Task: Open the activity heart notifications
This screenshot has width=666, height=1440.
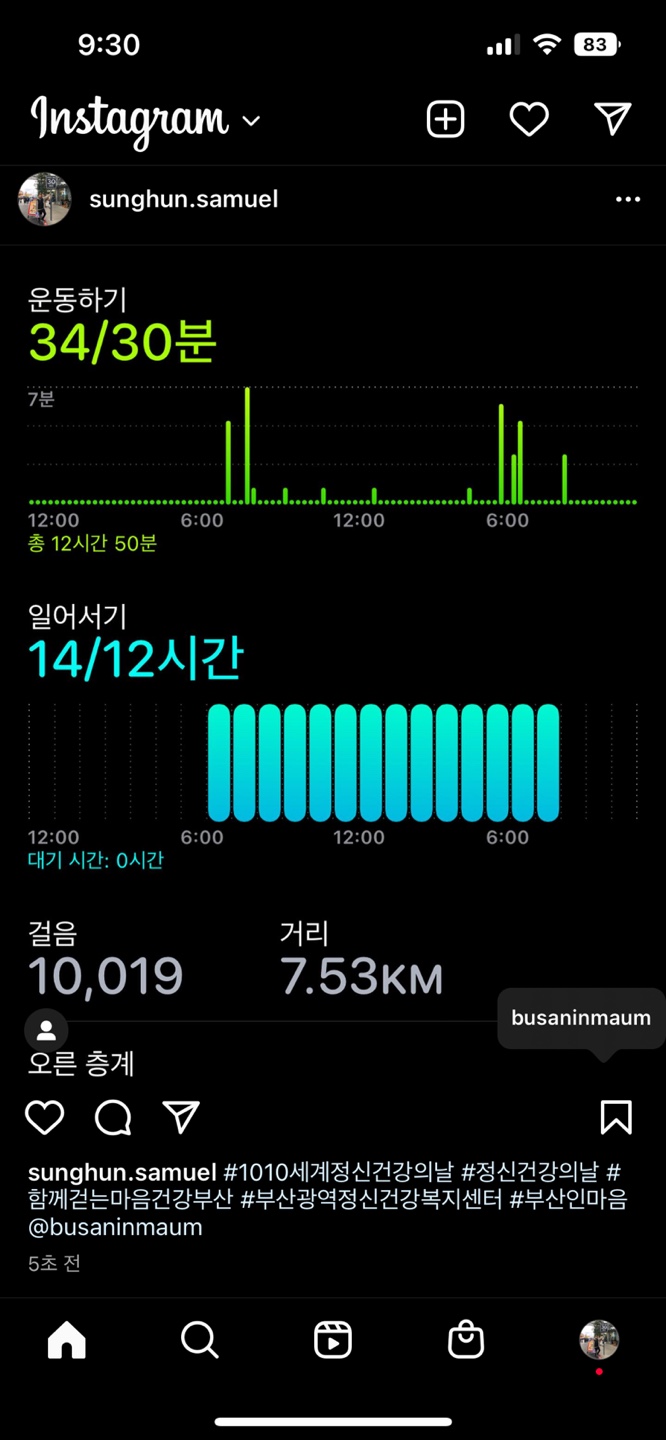Action: coord(529,120)
